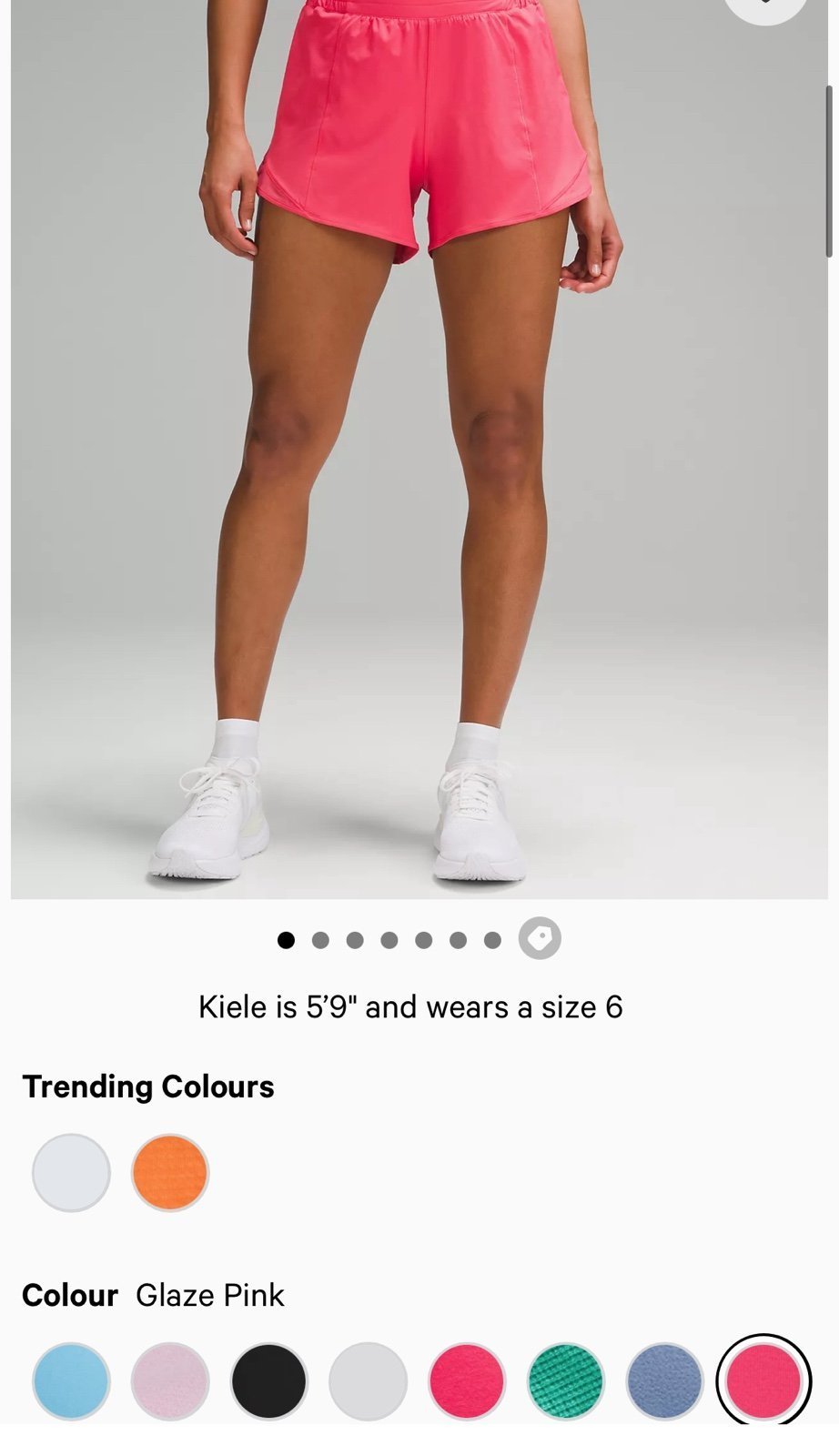The image size is (839, 1456).
Task: Open the tag icon after the image dots
Action: 540,938
